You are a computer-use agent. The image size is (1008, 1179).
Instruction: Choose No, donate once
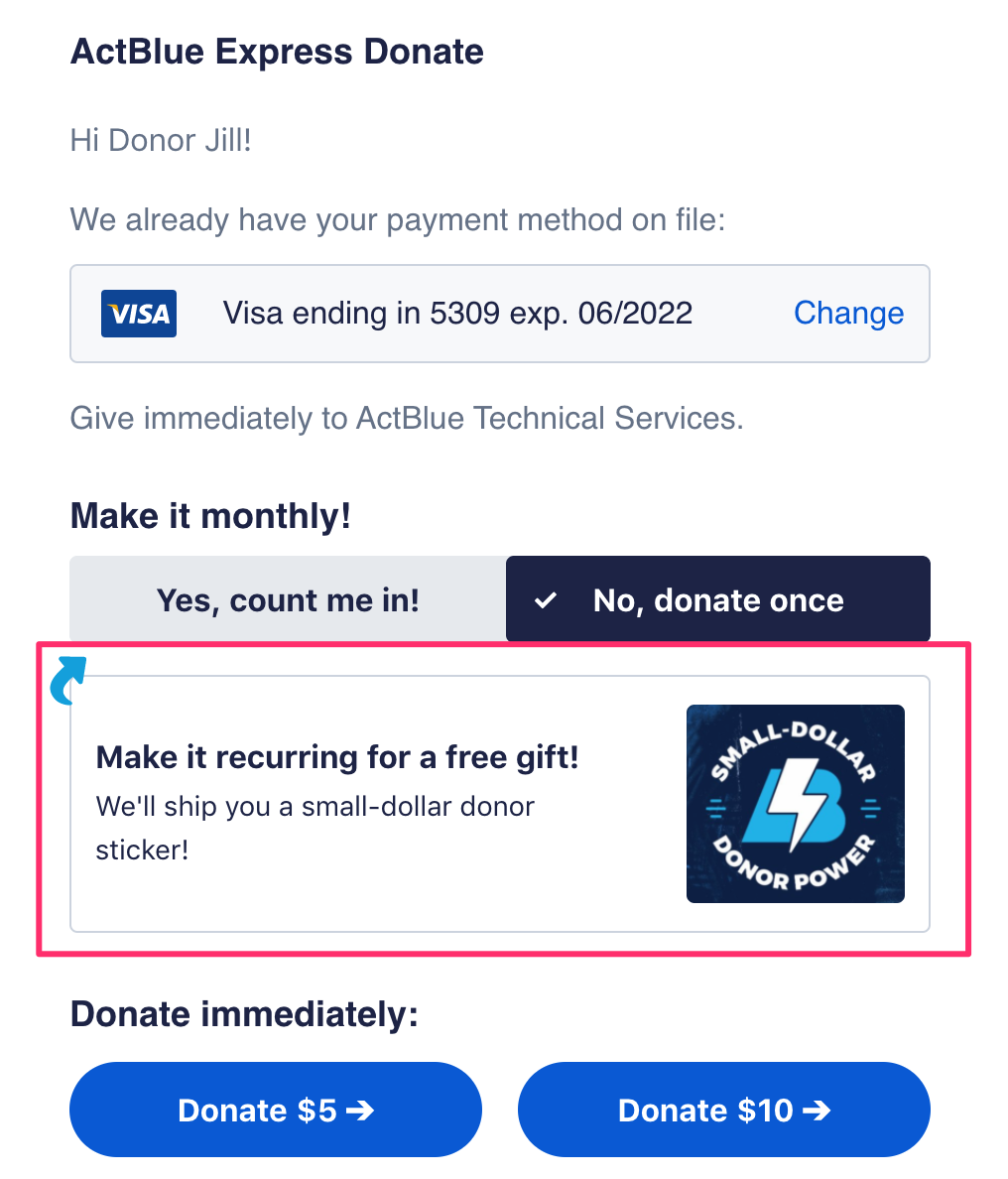coord(717,600)
